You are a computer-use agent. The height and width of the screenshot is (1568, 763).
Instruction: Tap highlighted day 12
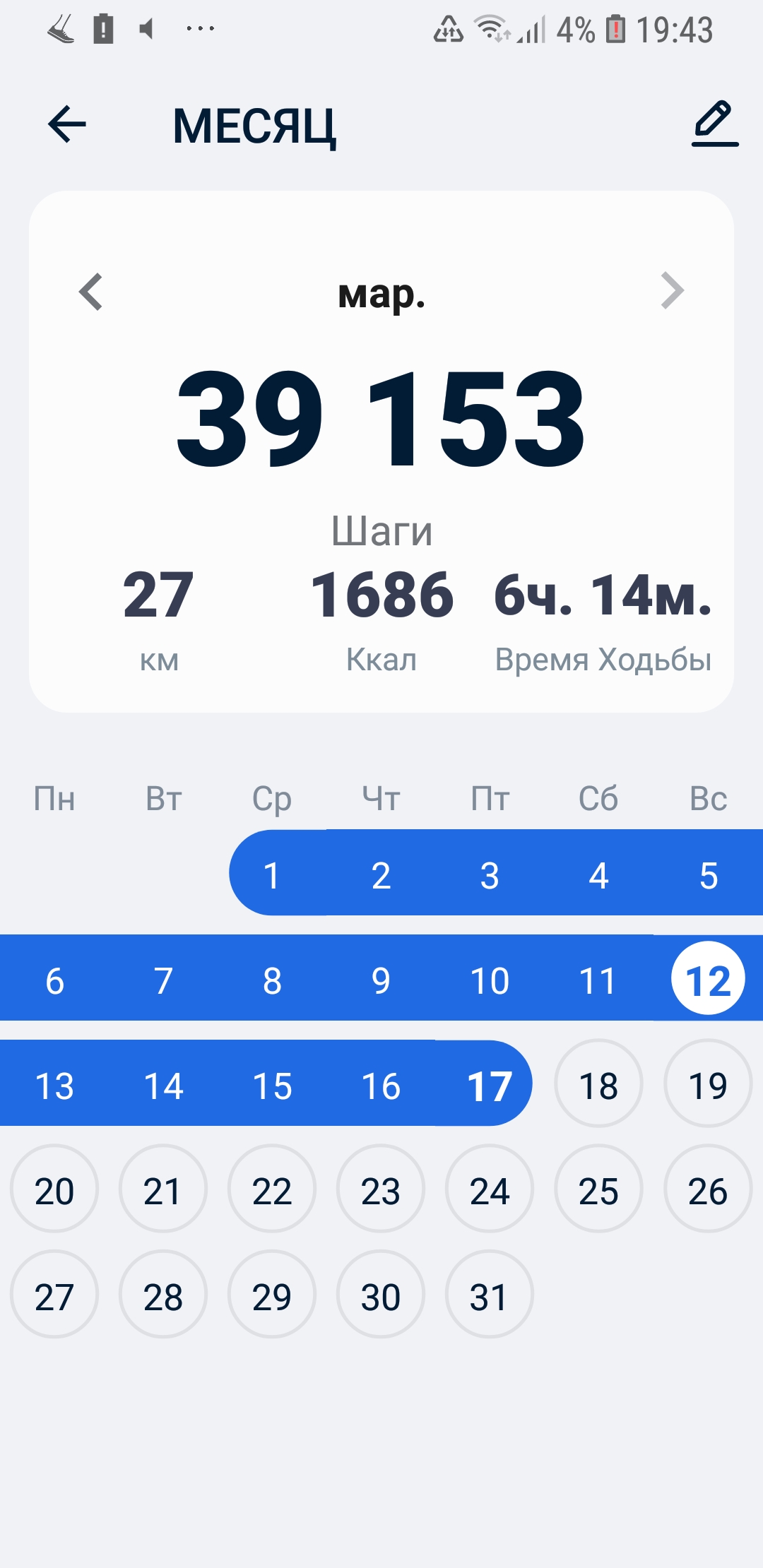tap(708, 980)
